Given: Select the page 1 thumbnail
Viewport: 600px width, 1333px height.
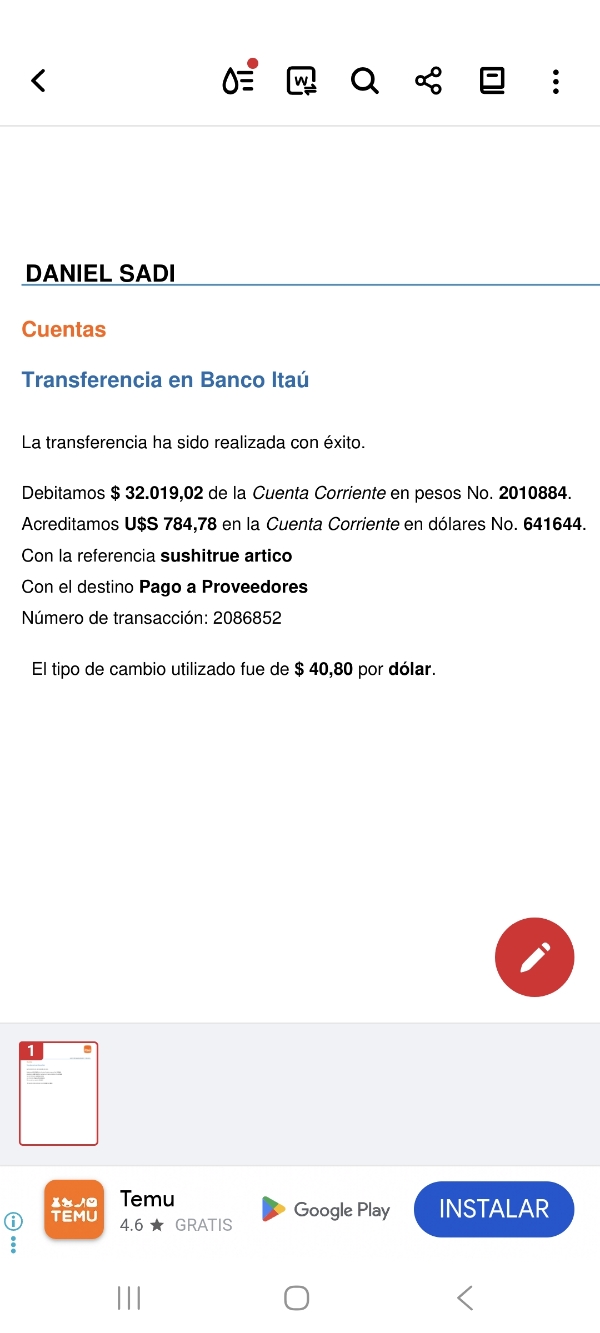Looking at the screenshot, I should (59, 1093).
